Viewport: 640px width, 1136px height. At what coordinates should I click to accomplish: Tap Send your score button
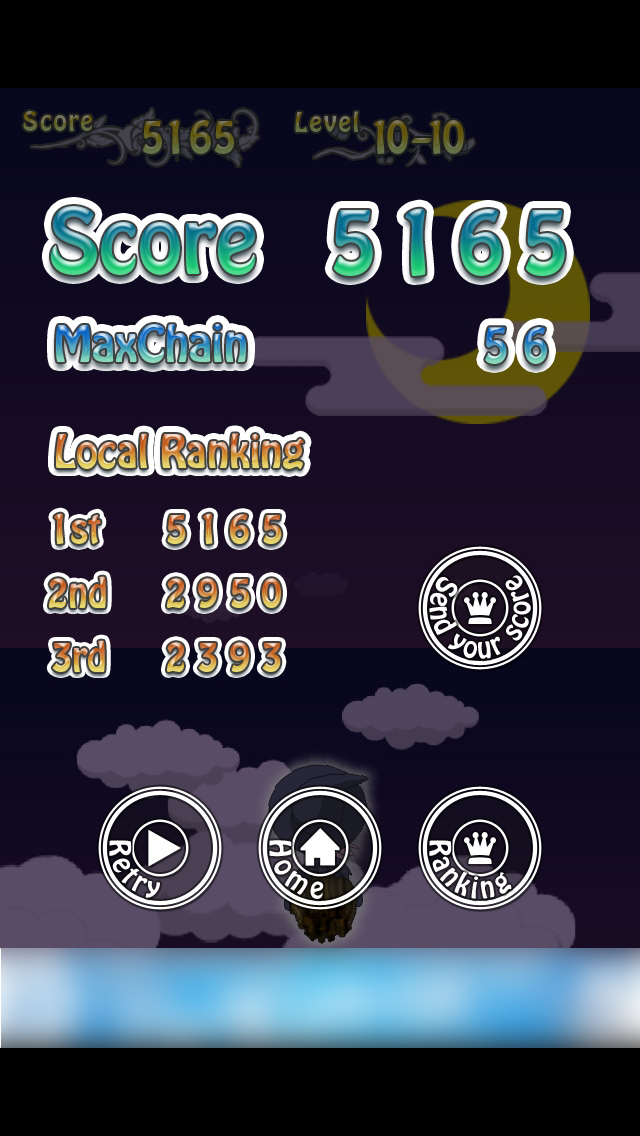[x=480, y=608]
